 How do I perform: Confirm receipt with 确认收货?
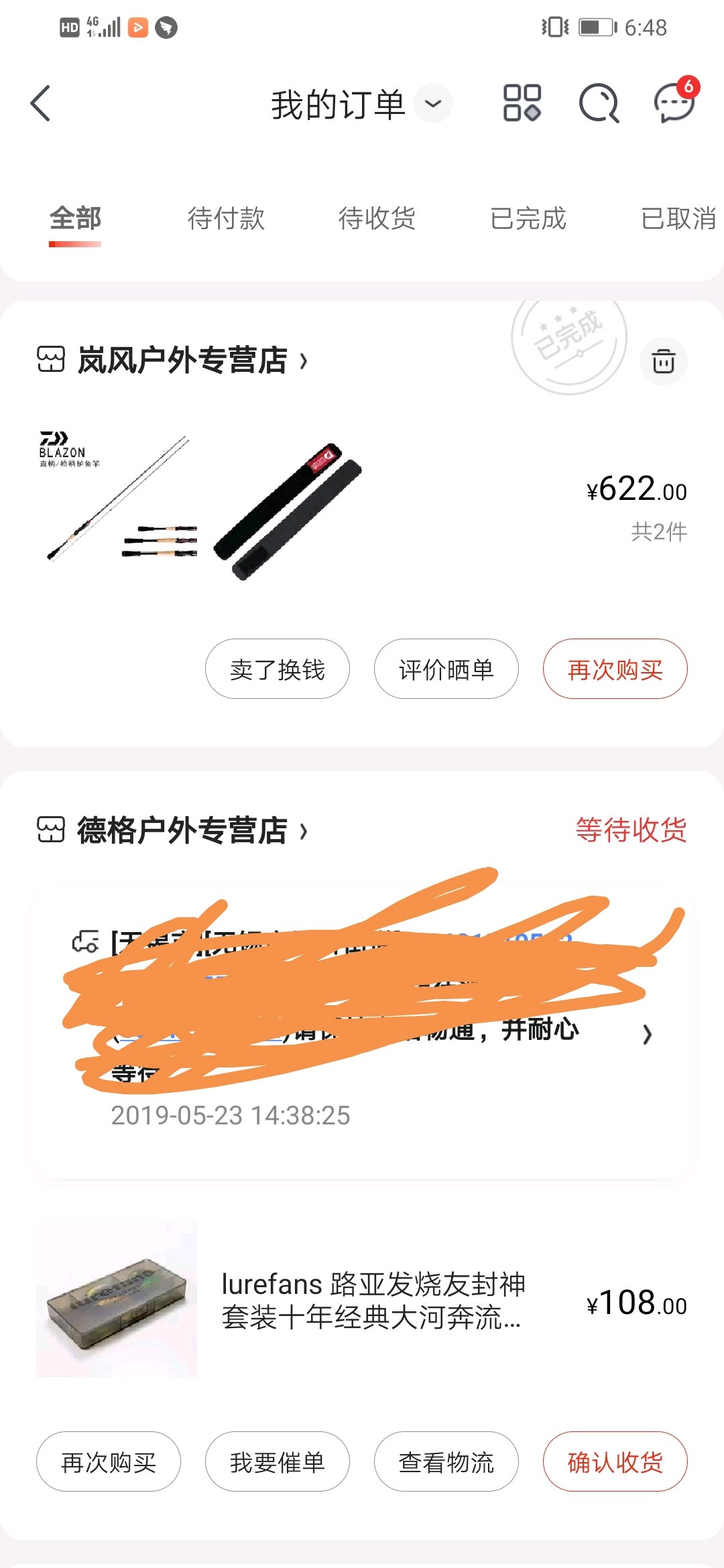tap(615, 1461)
